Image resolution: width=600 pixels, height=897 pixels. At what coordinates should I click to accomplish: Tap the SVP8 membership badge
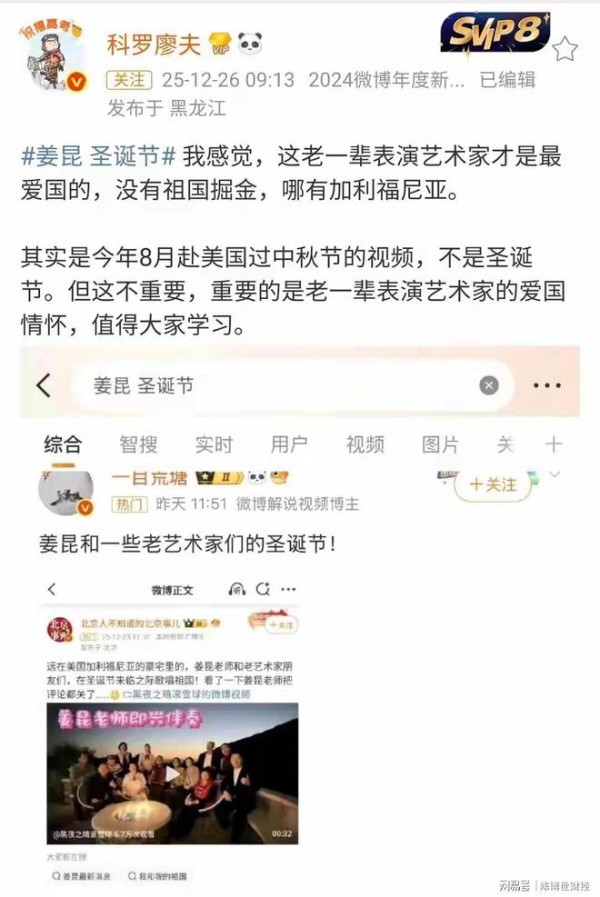(x=496, y=33)
